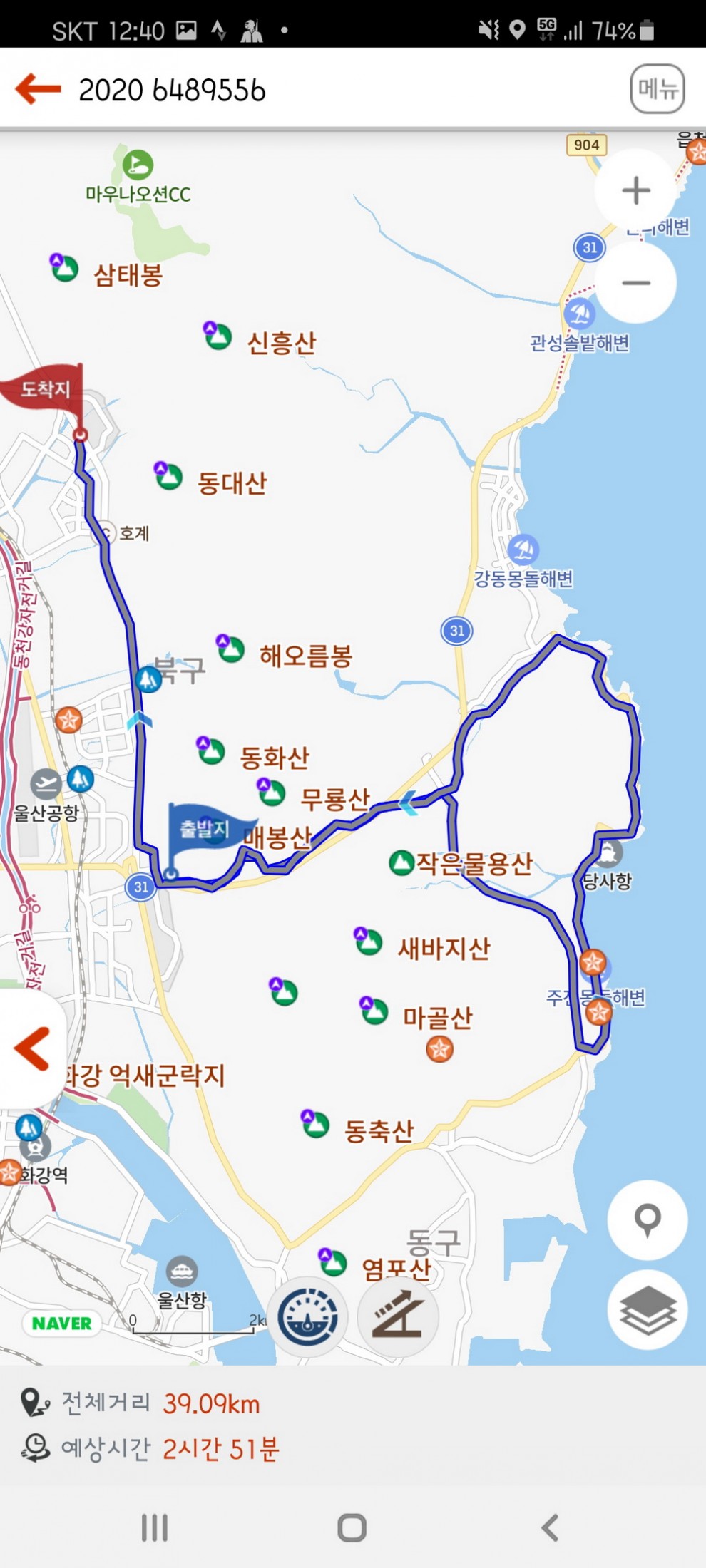Zoom out of the map
706x1568 pixels.
tap(635, 283)
